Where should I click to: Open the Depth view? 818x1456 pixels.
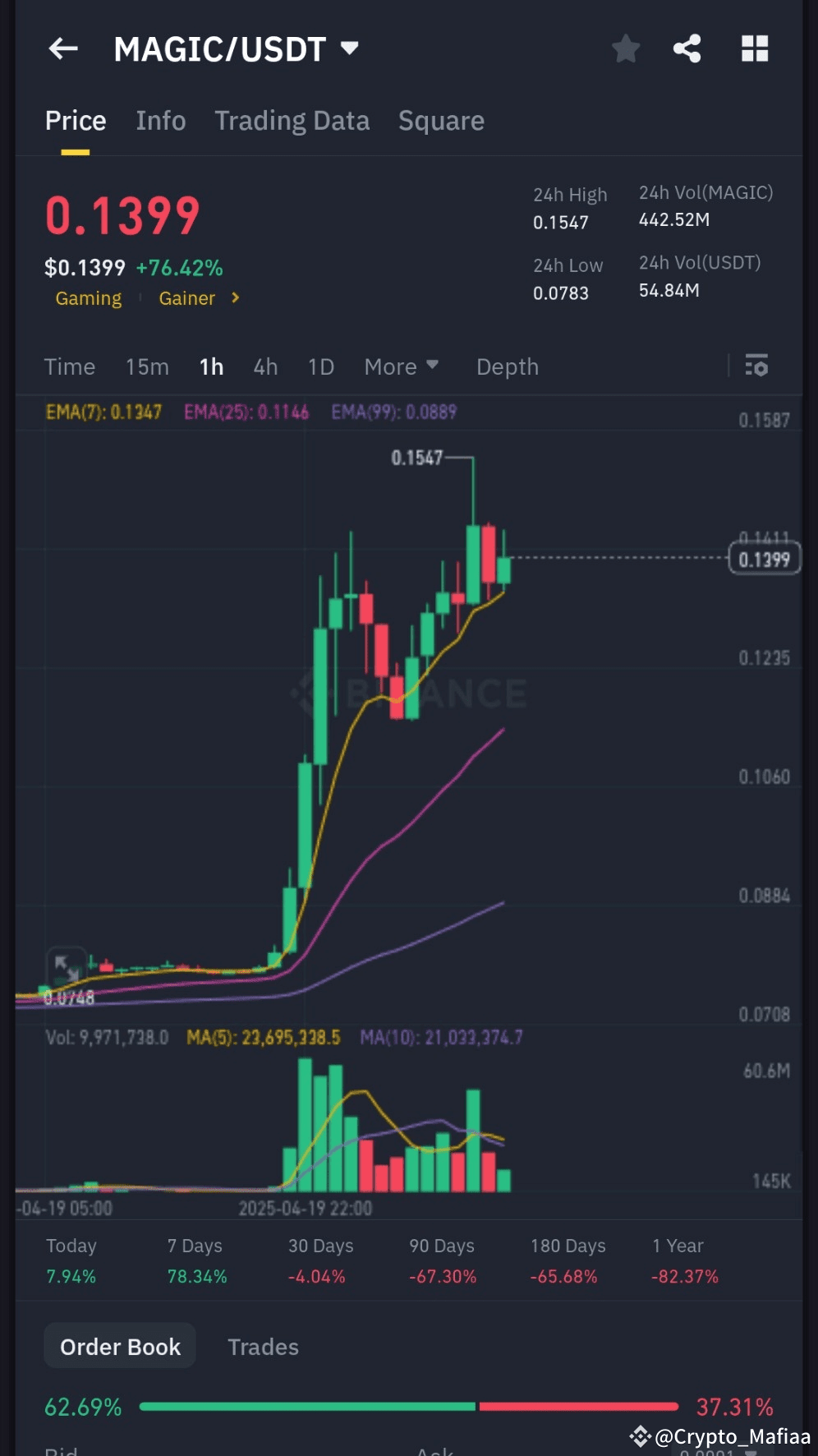click(x=507, y=366)
